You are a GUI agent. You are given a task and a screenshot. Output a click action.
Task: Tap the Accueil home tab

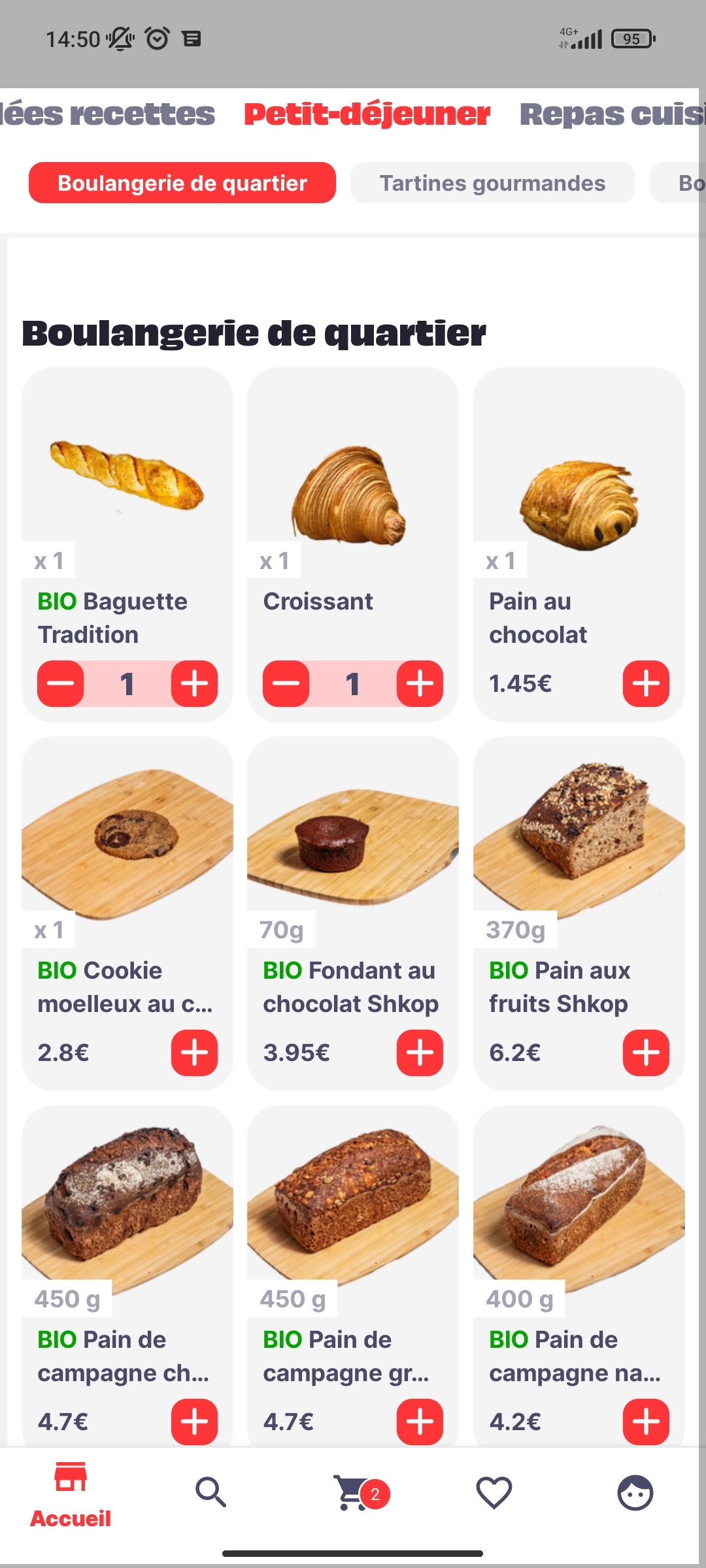pyautogui.click(x=71, y=1495)
